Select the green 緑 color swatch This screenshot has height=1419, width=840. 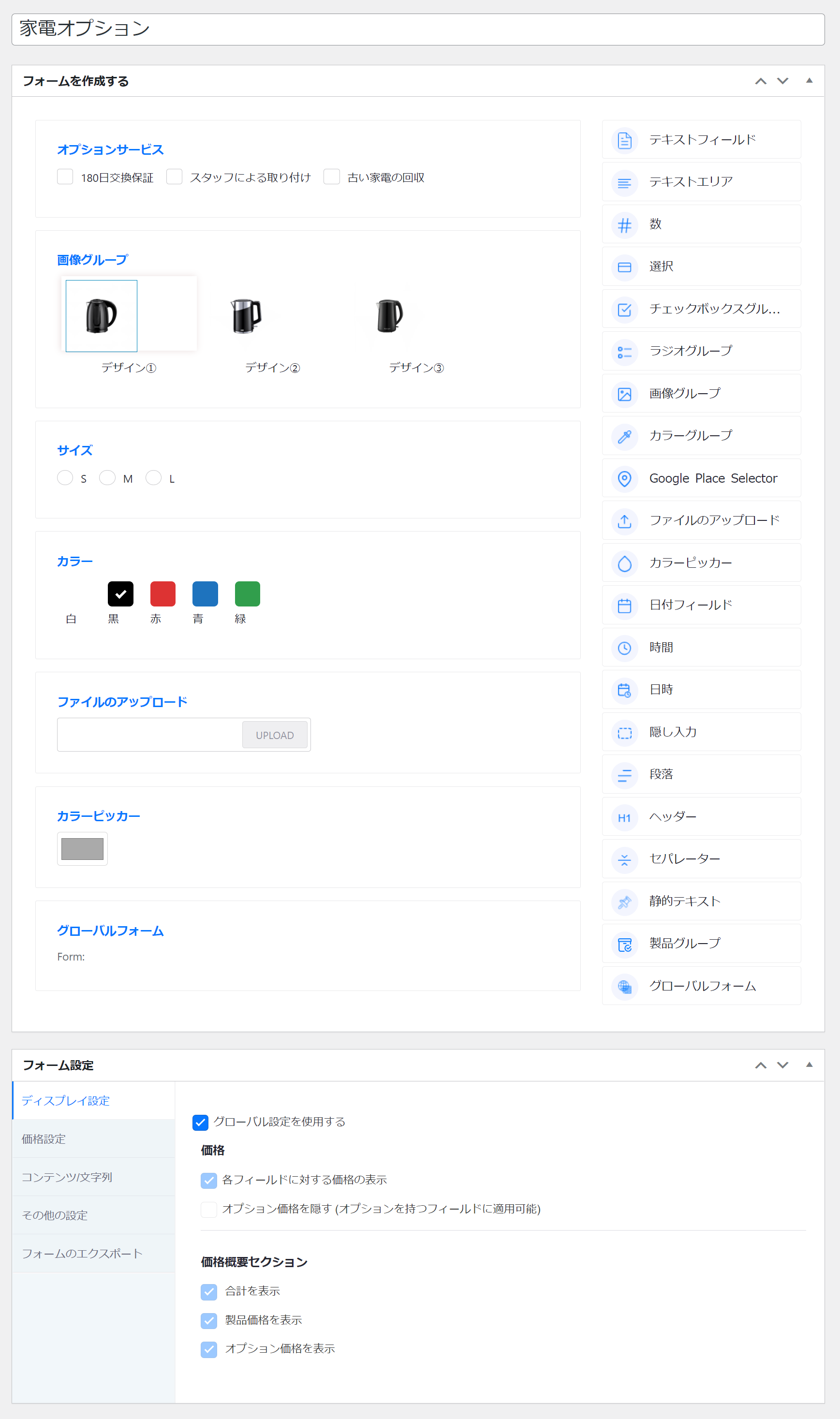[248, 594]
